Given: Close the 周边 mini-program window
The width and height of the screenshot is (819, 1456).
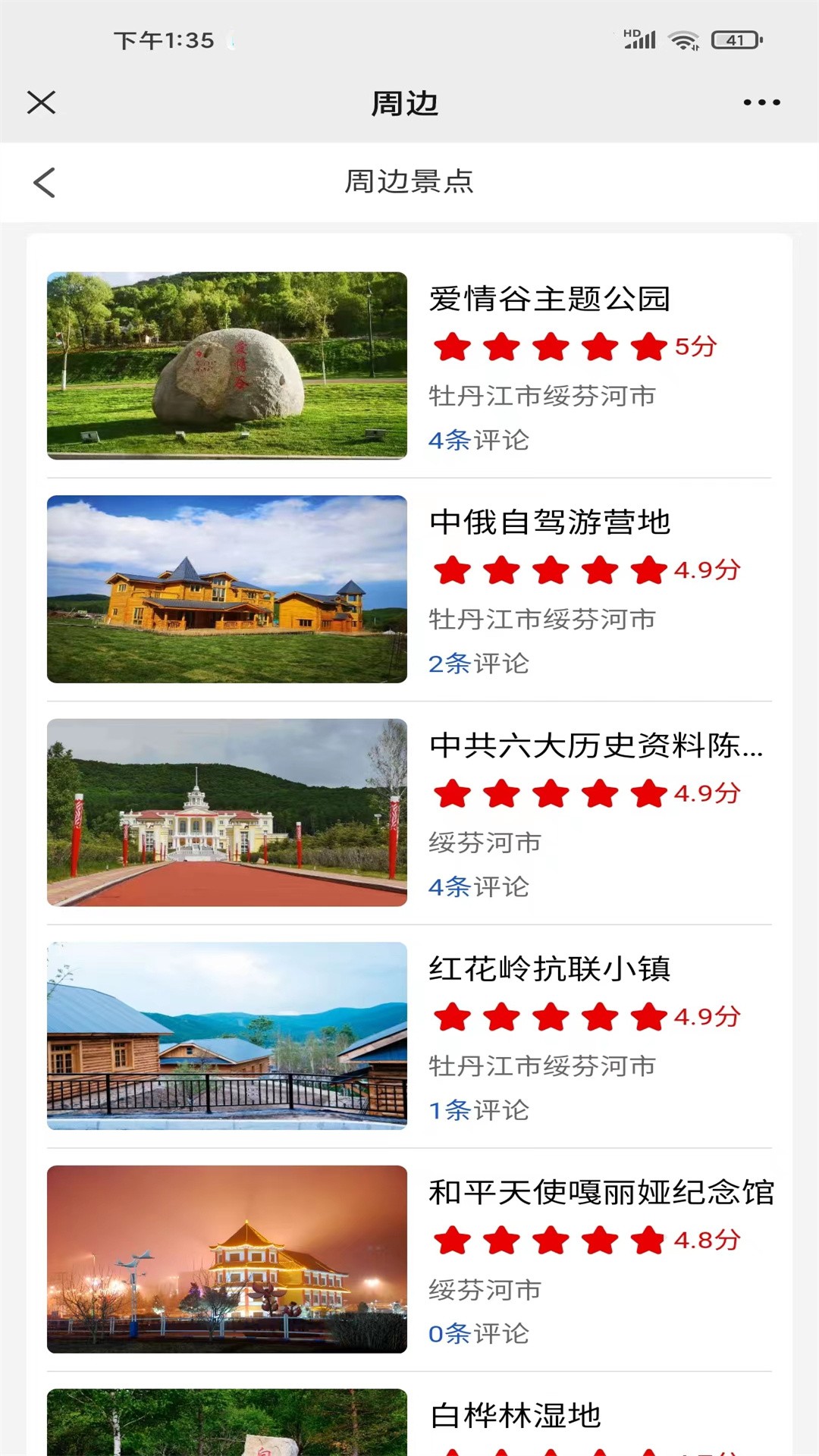Looking at the screenshot, I should [42, 102].
